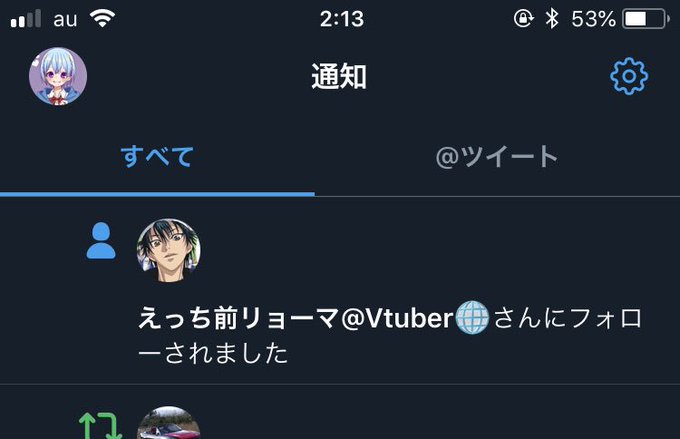680x439 pixels.
Task: Switch to the すべて tab
Action: (x=157, y=157)
